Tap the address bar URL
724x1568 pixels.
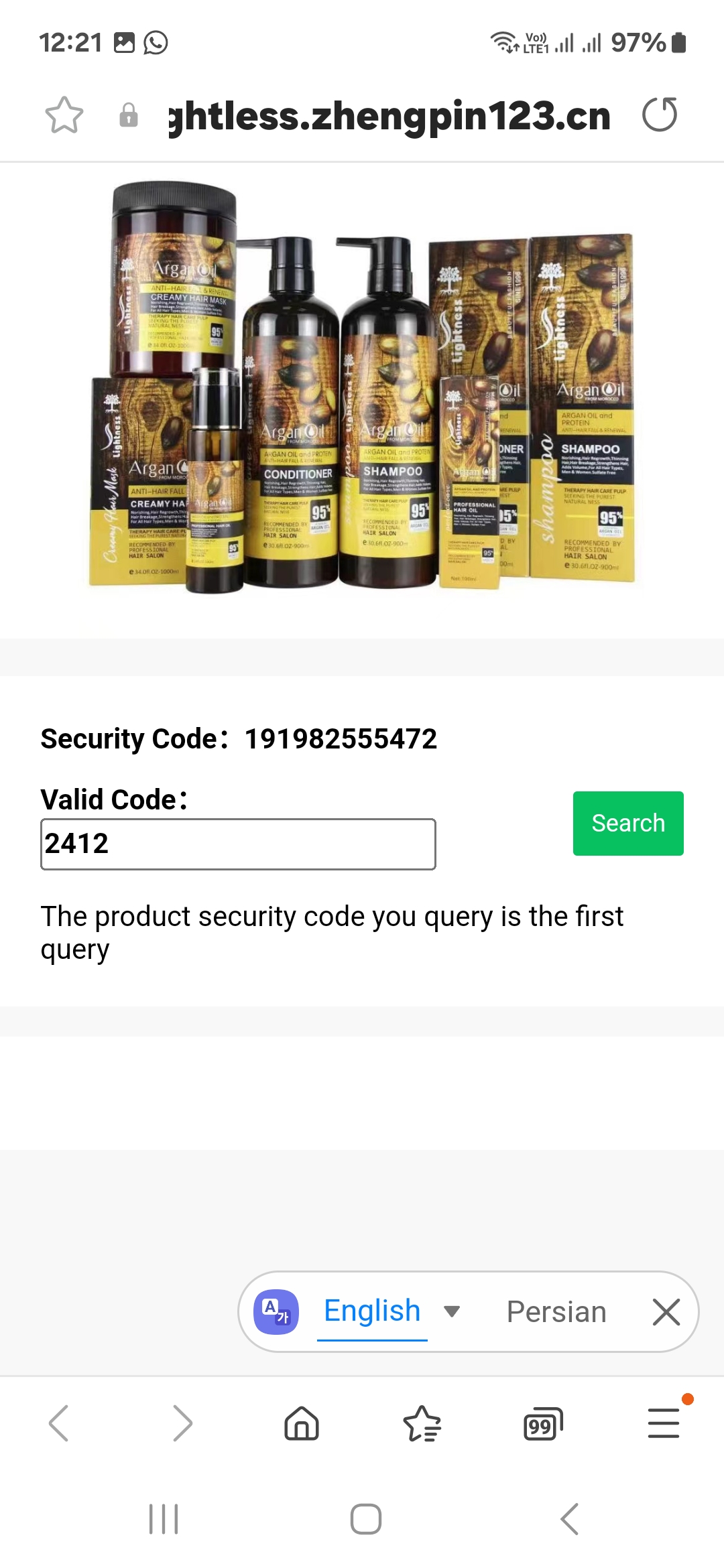(389, 116)
